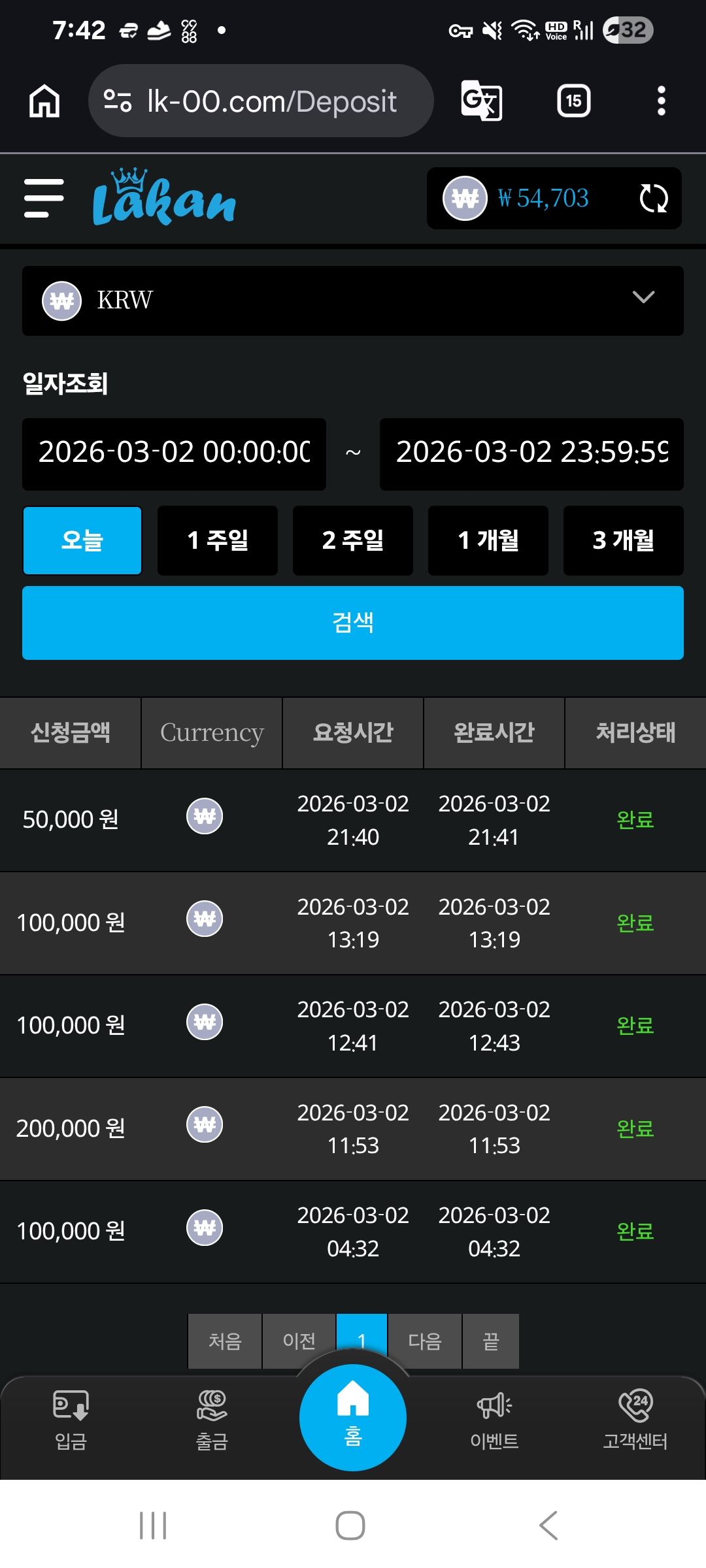This screenshot has height=1568, width=706.
Task: Translate the page with Google Translate icon
Action: [482, 101]
